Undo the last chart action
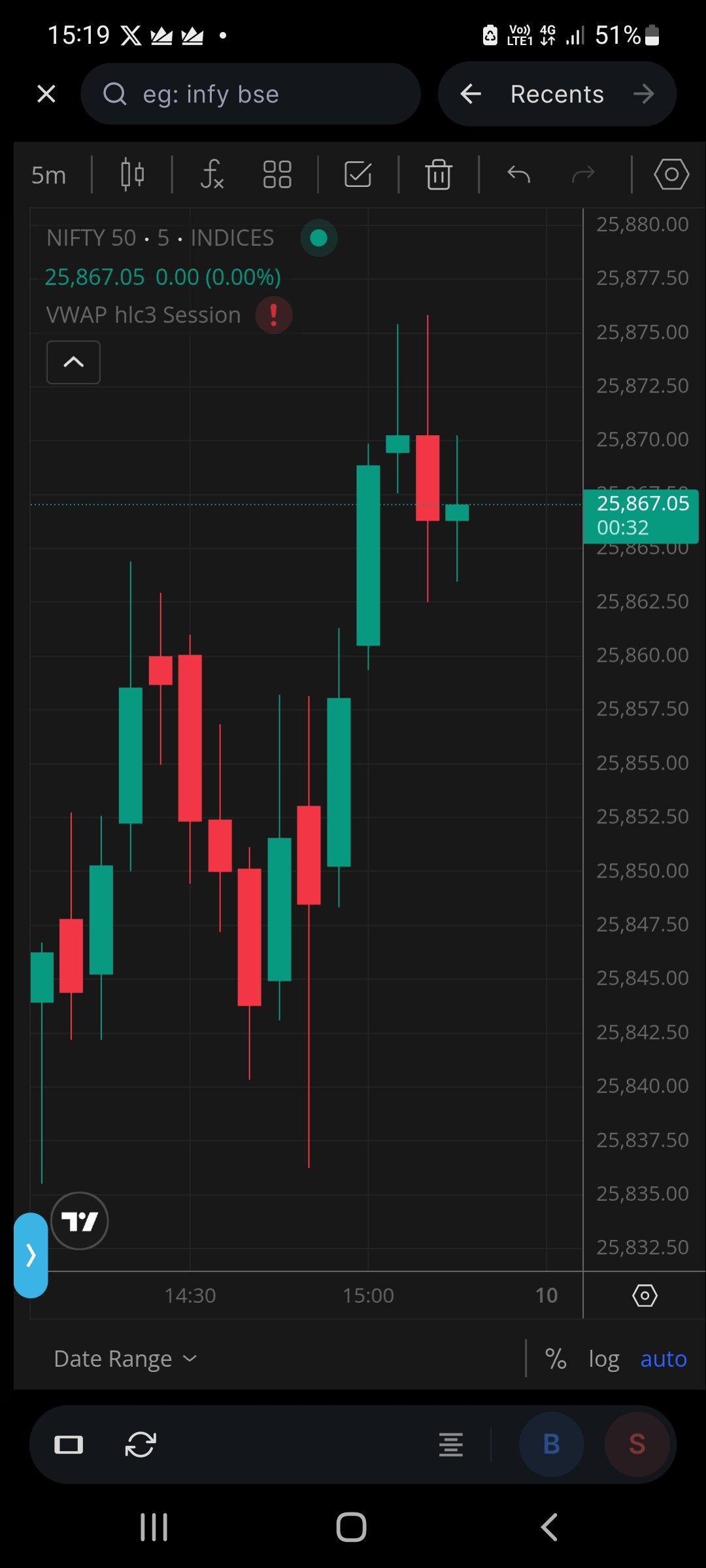 pos(519,175)
